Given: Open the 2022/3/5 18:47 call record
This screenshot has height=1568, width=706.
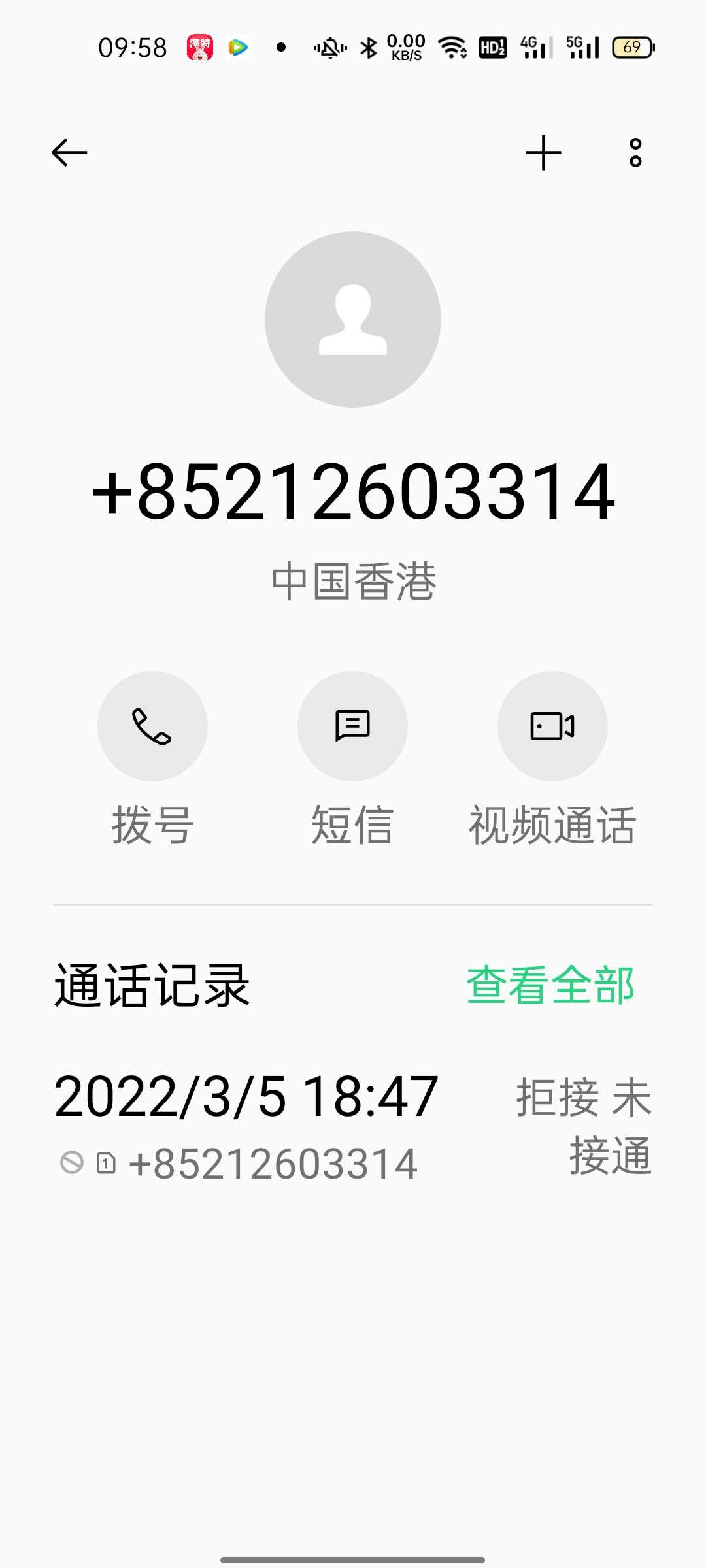Looking at the screenshot, I should pos(353,1126).
